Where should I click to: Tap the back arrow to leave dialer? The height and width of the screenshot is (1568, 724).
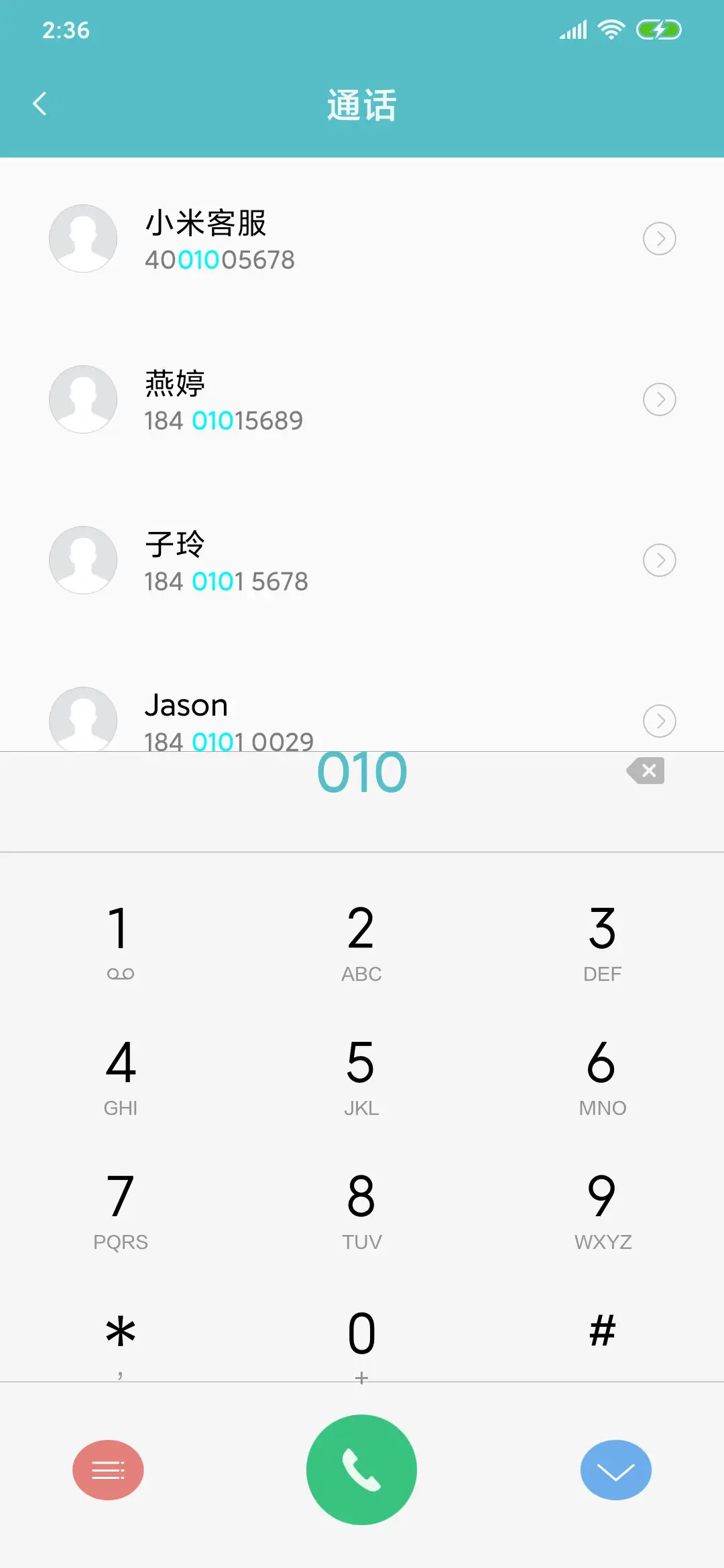tap(40, 103)
